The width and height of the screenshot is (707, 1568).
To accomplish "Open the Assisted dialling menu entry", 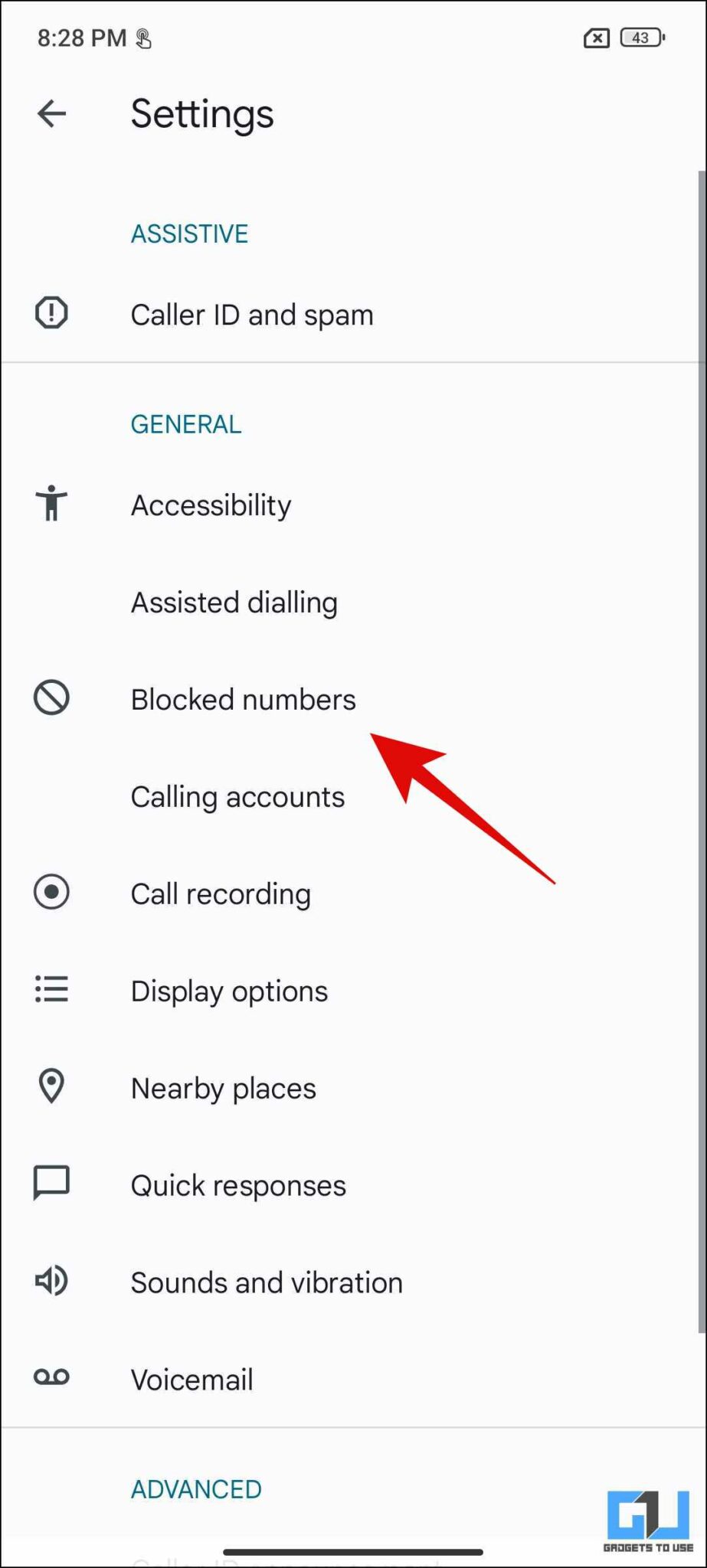I will tap(234, 602).
